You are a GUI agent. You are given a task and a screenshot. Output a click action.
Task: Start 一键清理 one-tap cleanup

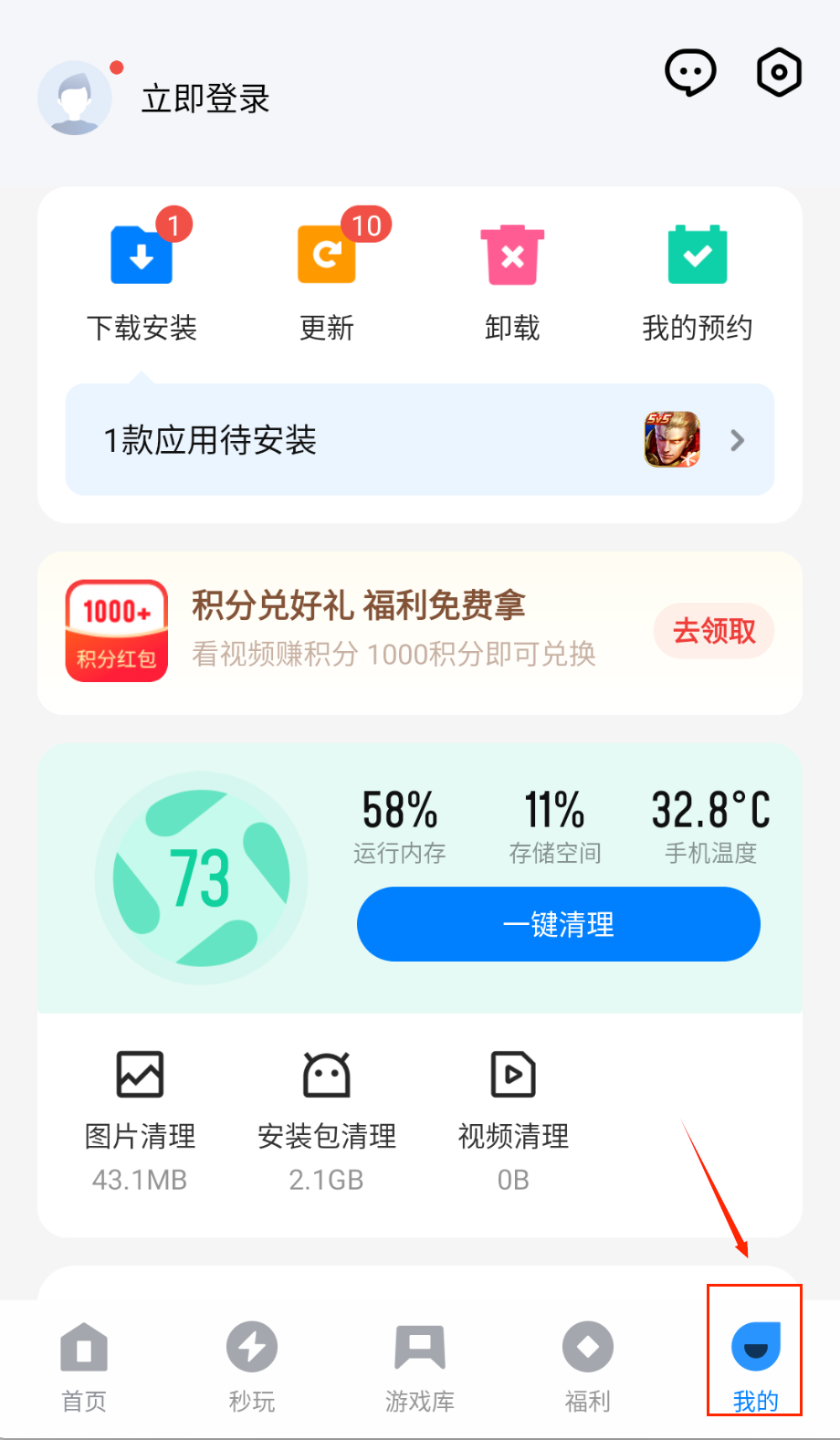point(559,924)
